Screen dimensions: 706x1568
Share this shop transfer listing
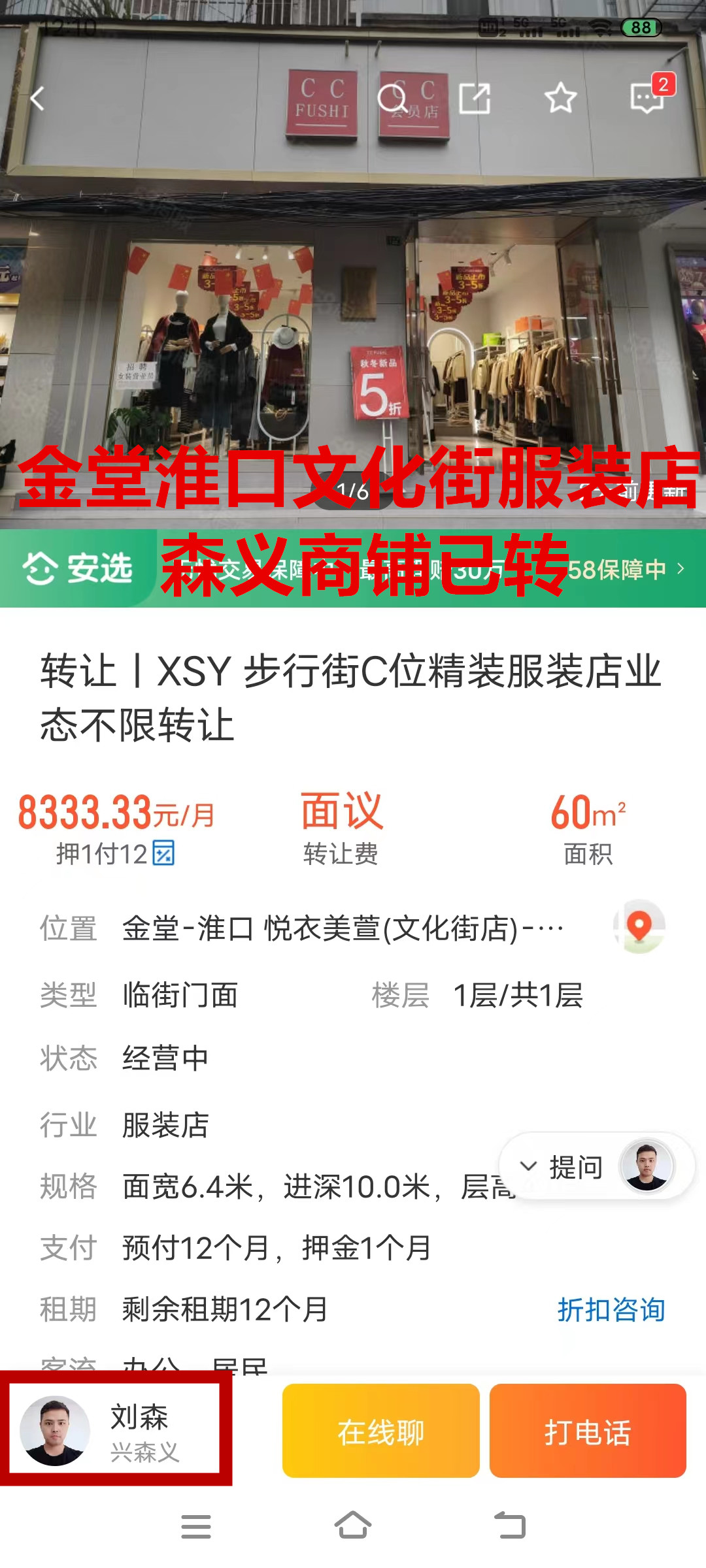click(x=475, y=99)
